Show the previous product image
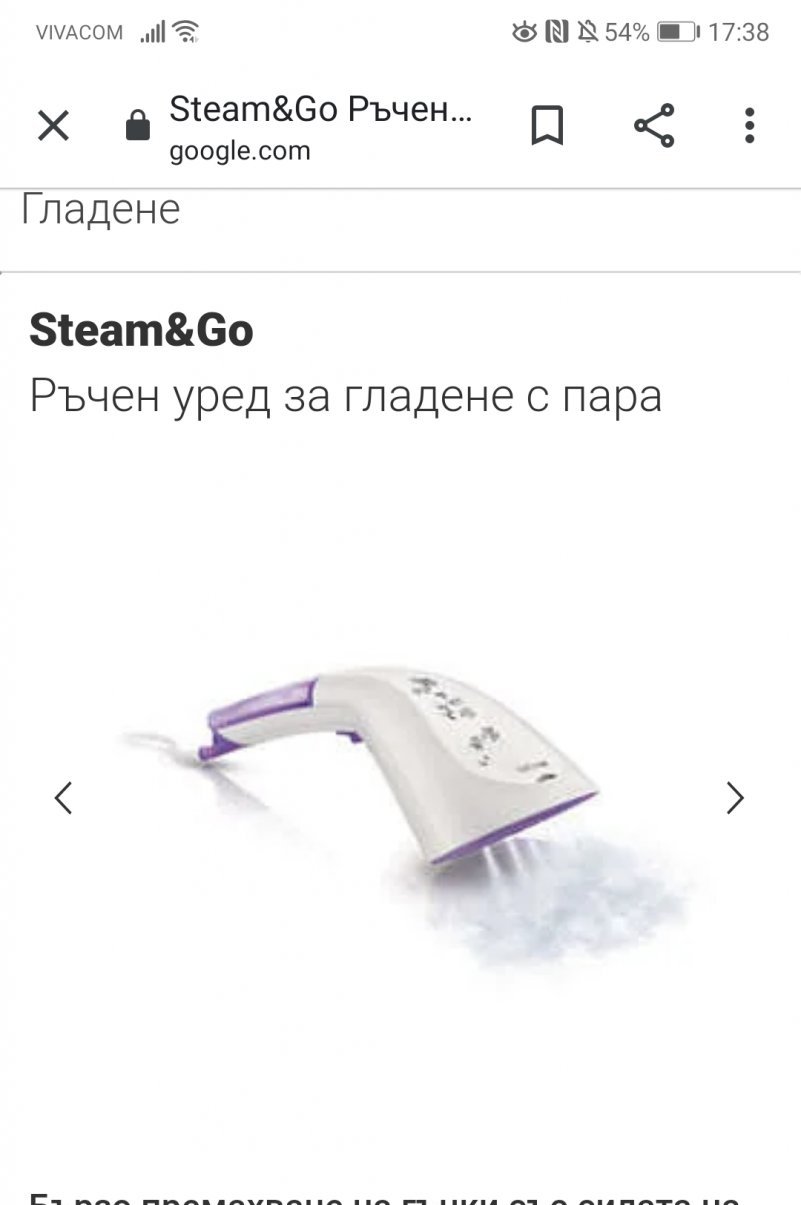The height and width of the screenshot is (1205, 801). click(x=63, y=797)
